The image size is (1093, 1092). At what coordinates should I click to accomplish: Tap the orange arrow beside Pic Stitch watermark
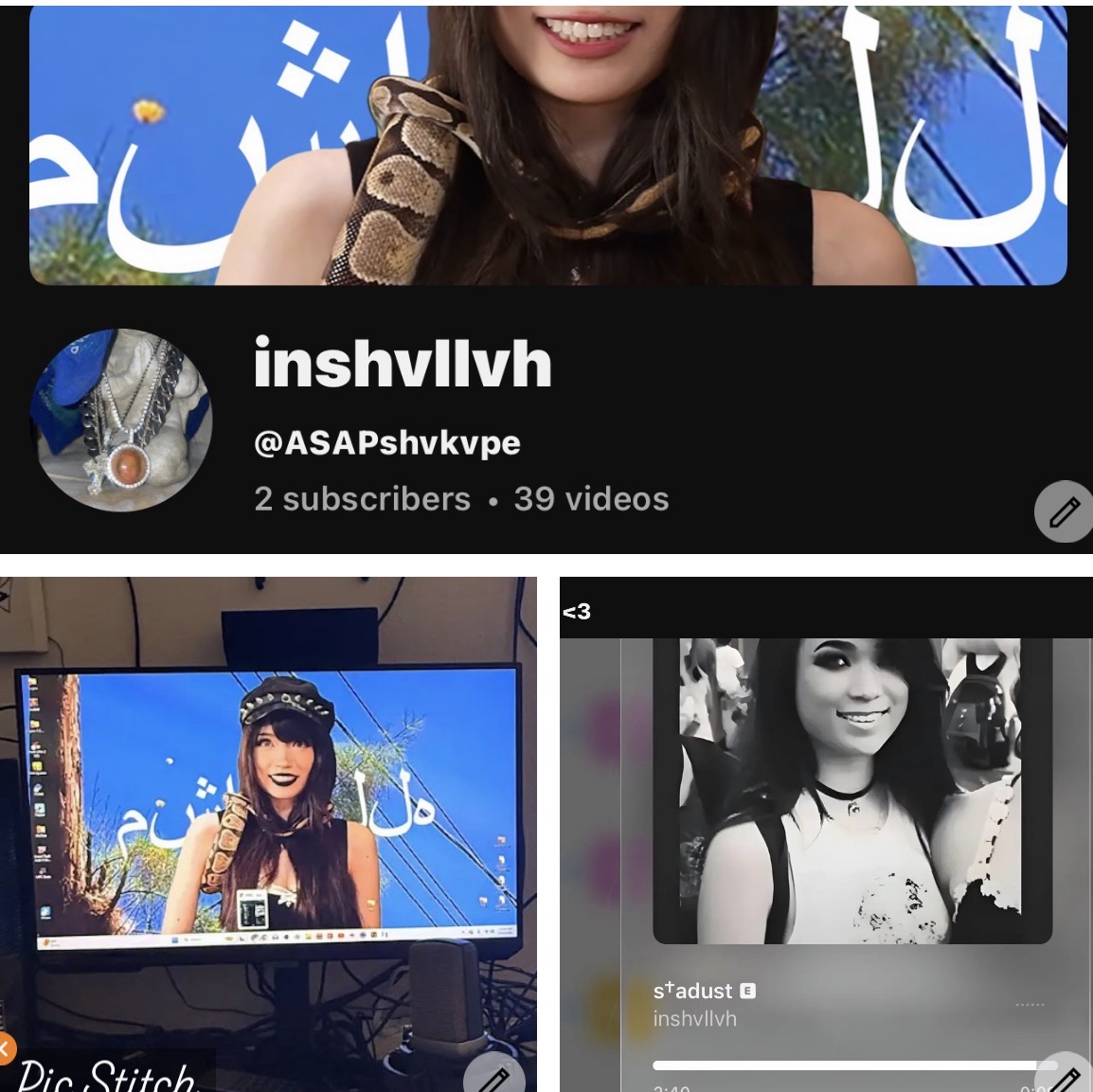[x=6, y=1048]
